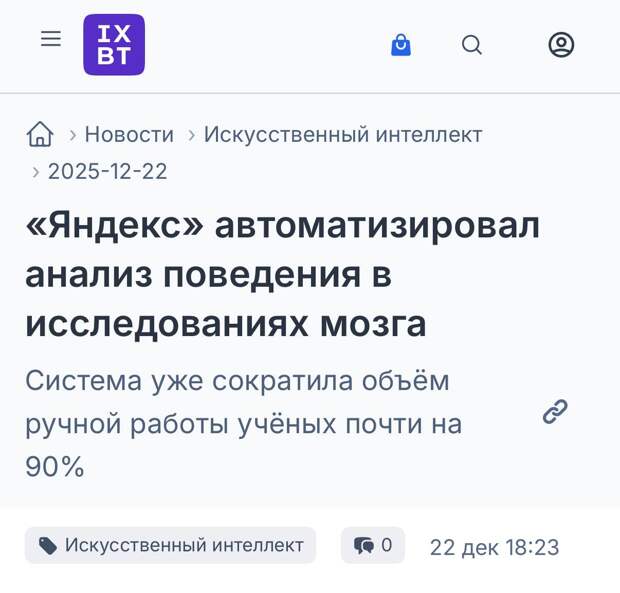620x593 pixels.
Task: Select the Искусственный интеллект tag chip
Action: (x=171, y=545)
